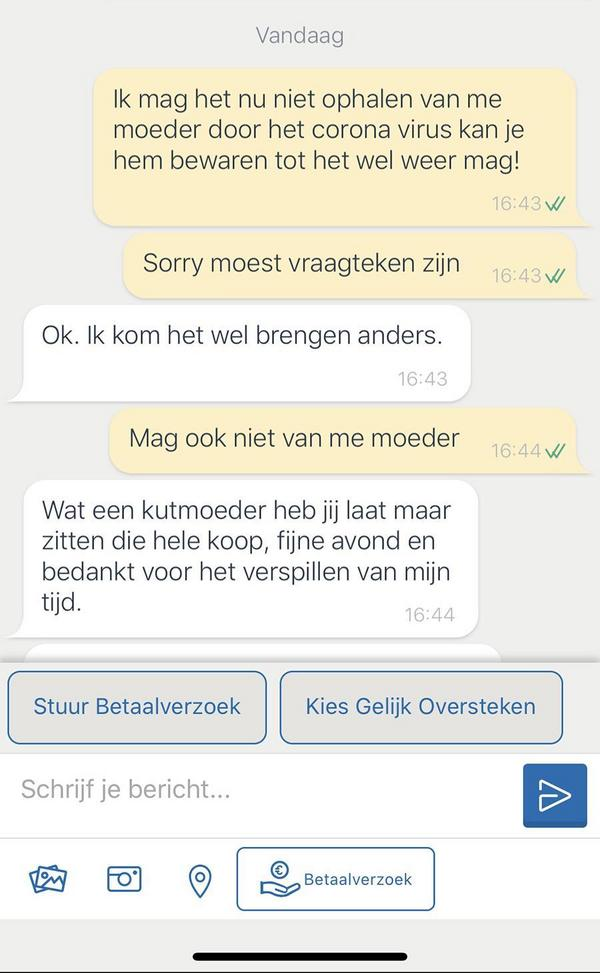
Task: Choose Kies Gelijk Oversteken
Action: point(421,707)
